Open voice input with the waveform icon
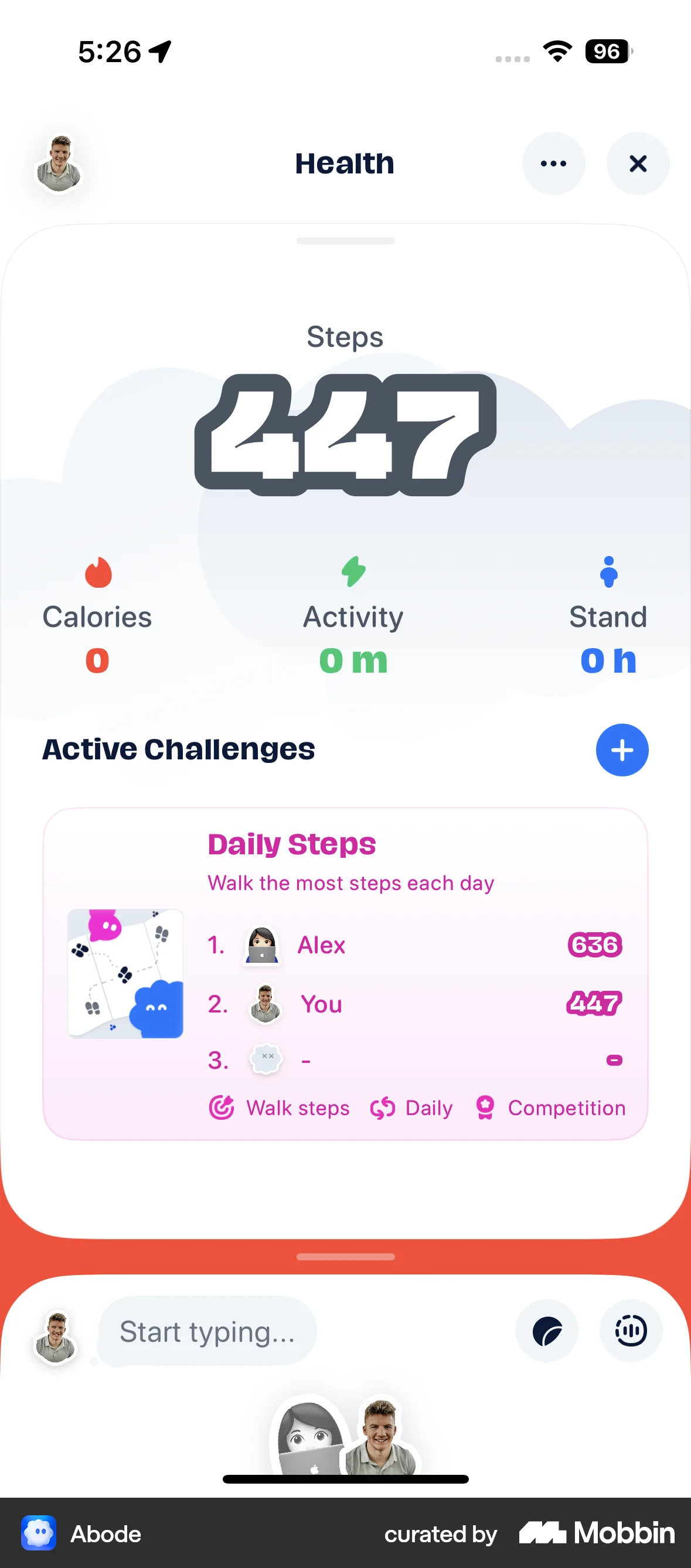The width and height of the screenshot is (691, 1568). point(631,1332)
